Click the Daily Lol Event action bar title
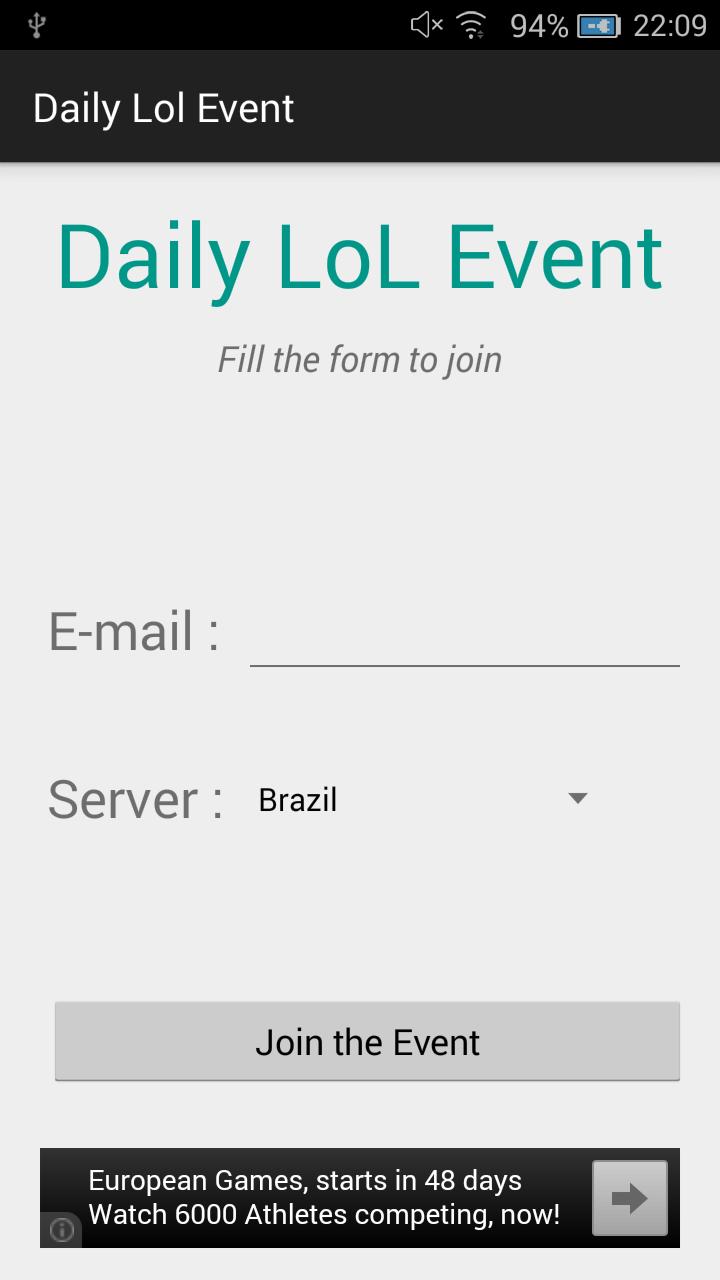 [163, 107]
